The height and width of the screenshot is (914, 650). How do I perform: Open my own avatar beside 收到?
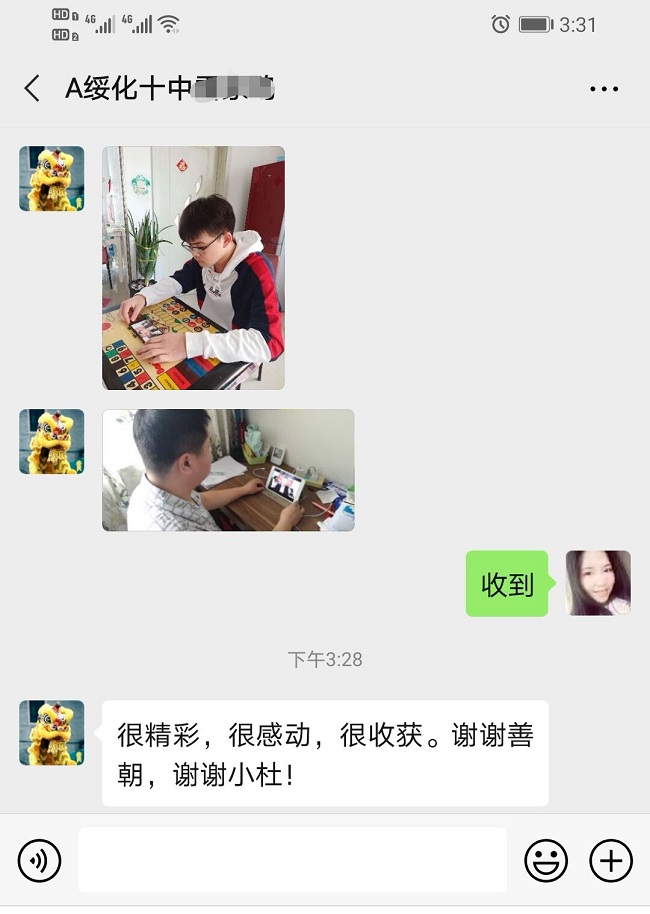click(x=598, y=583)
